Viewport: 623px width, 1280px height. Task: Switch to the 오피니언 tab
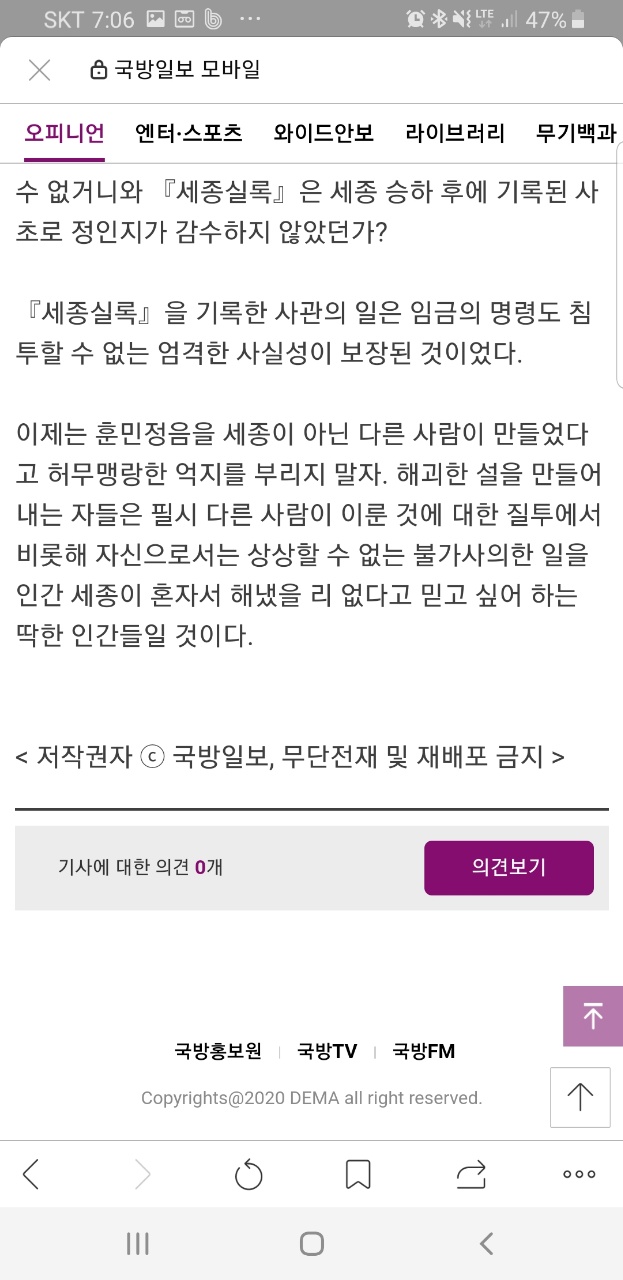coord(65,133)
